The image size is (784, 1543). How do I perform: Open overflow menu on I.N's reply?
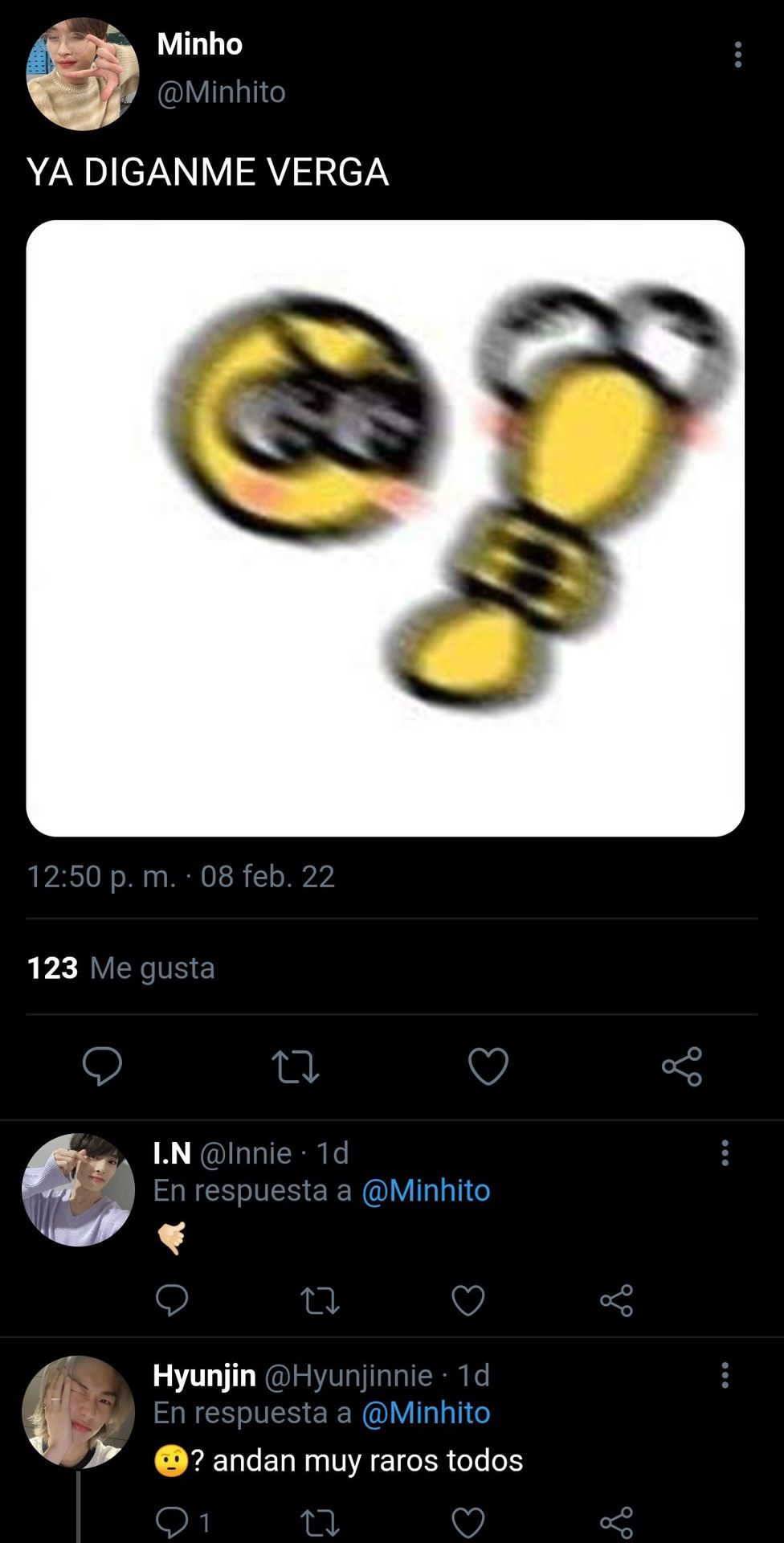tap(725, 1152)
